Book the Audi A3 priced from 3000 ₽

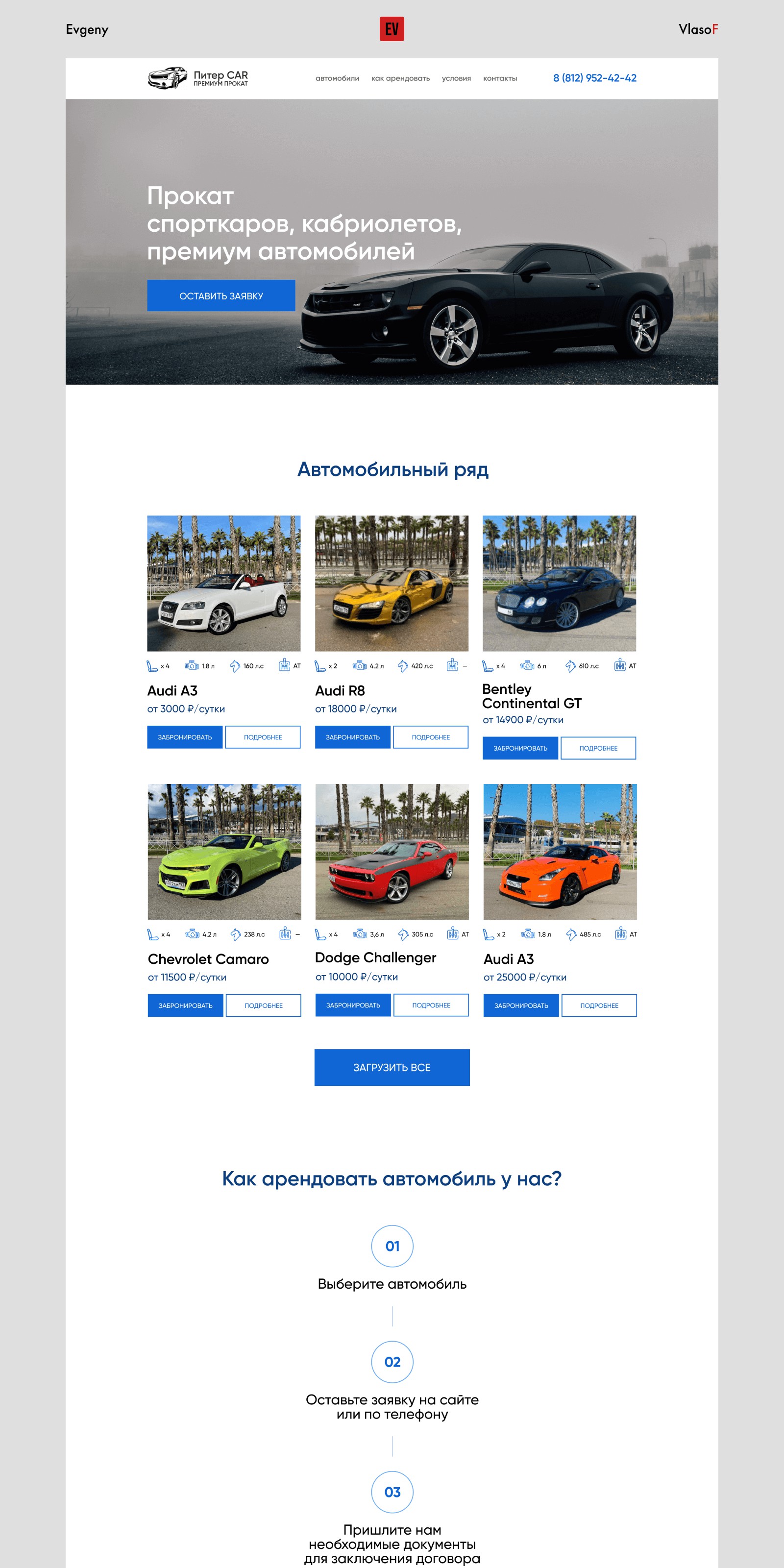tap(185, 737)
